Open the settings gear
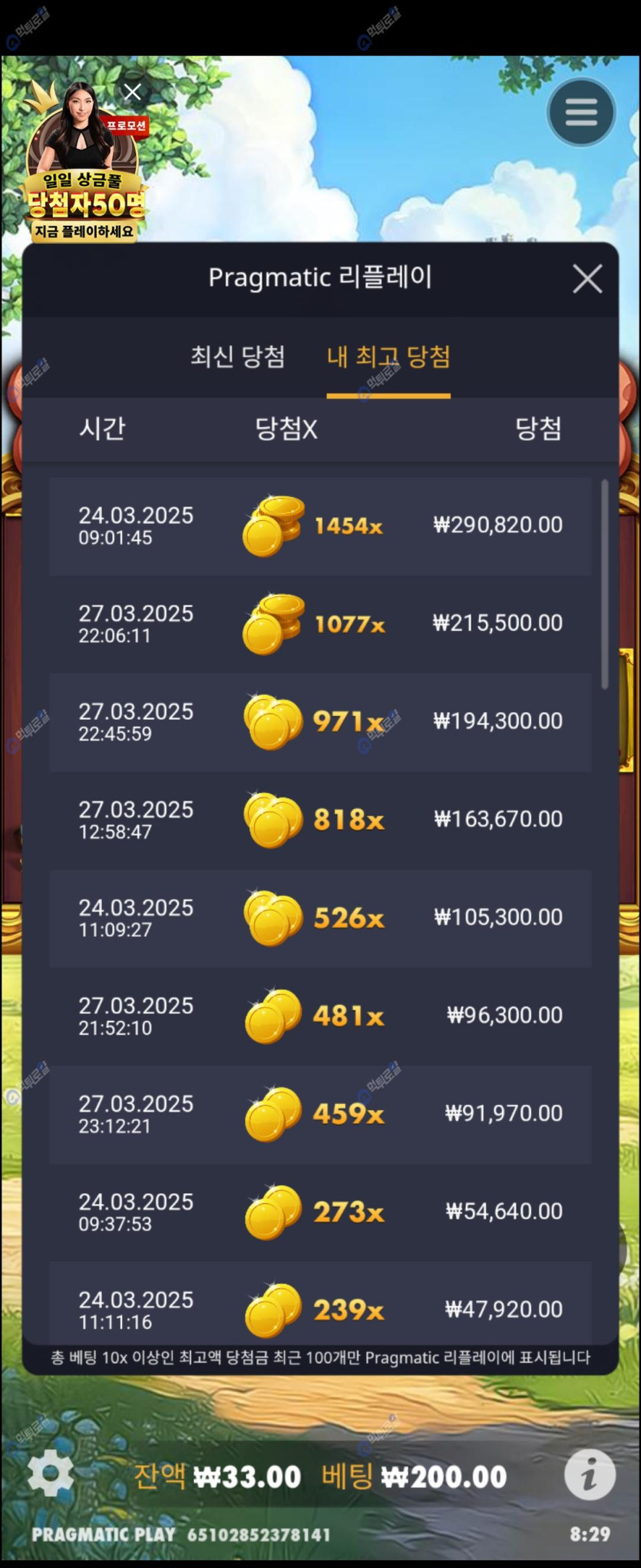 pyautogui.click(x=51, y=1474)
